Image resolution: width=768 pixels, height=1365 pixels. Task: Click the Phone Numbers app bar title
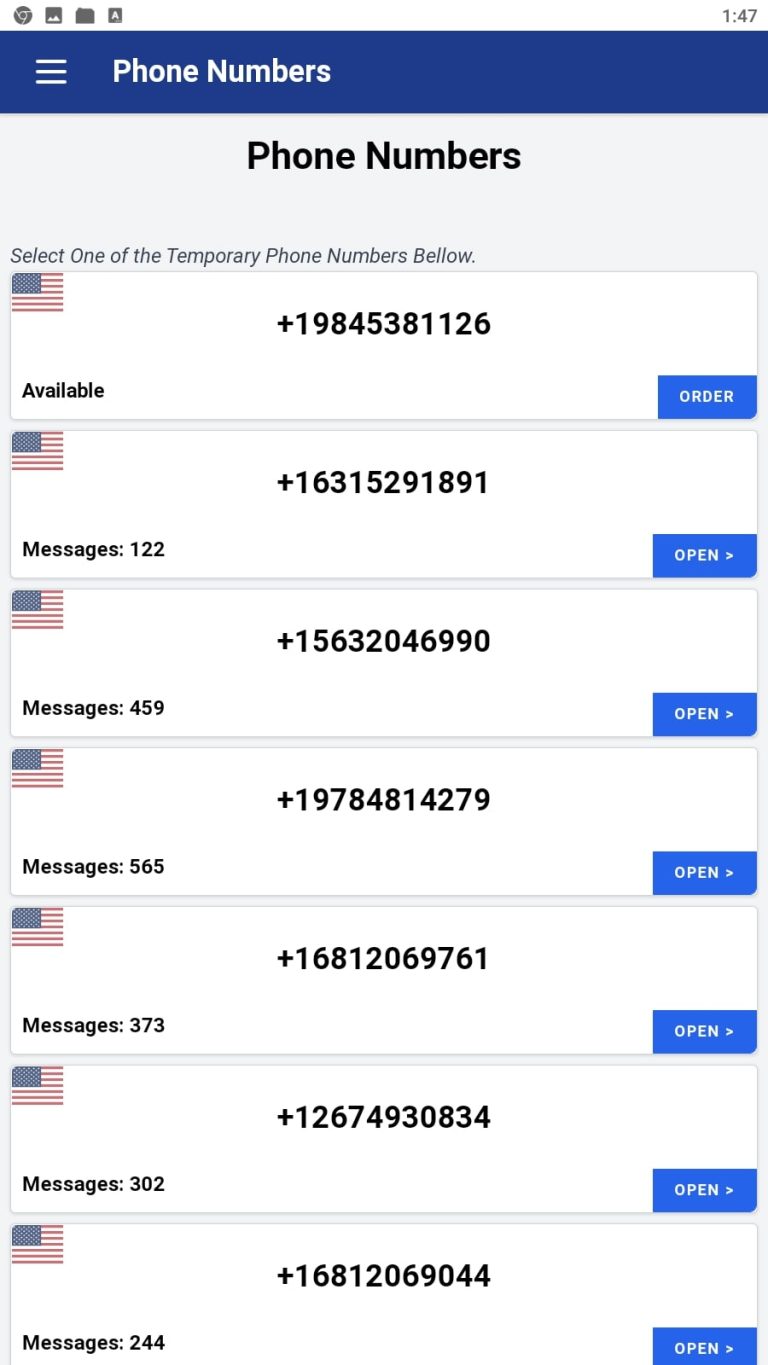[221, 71]
